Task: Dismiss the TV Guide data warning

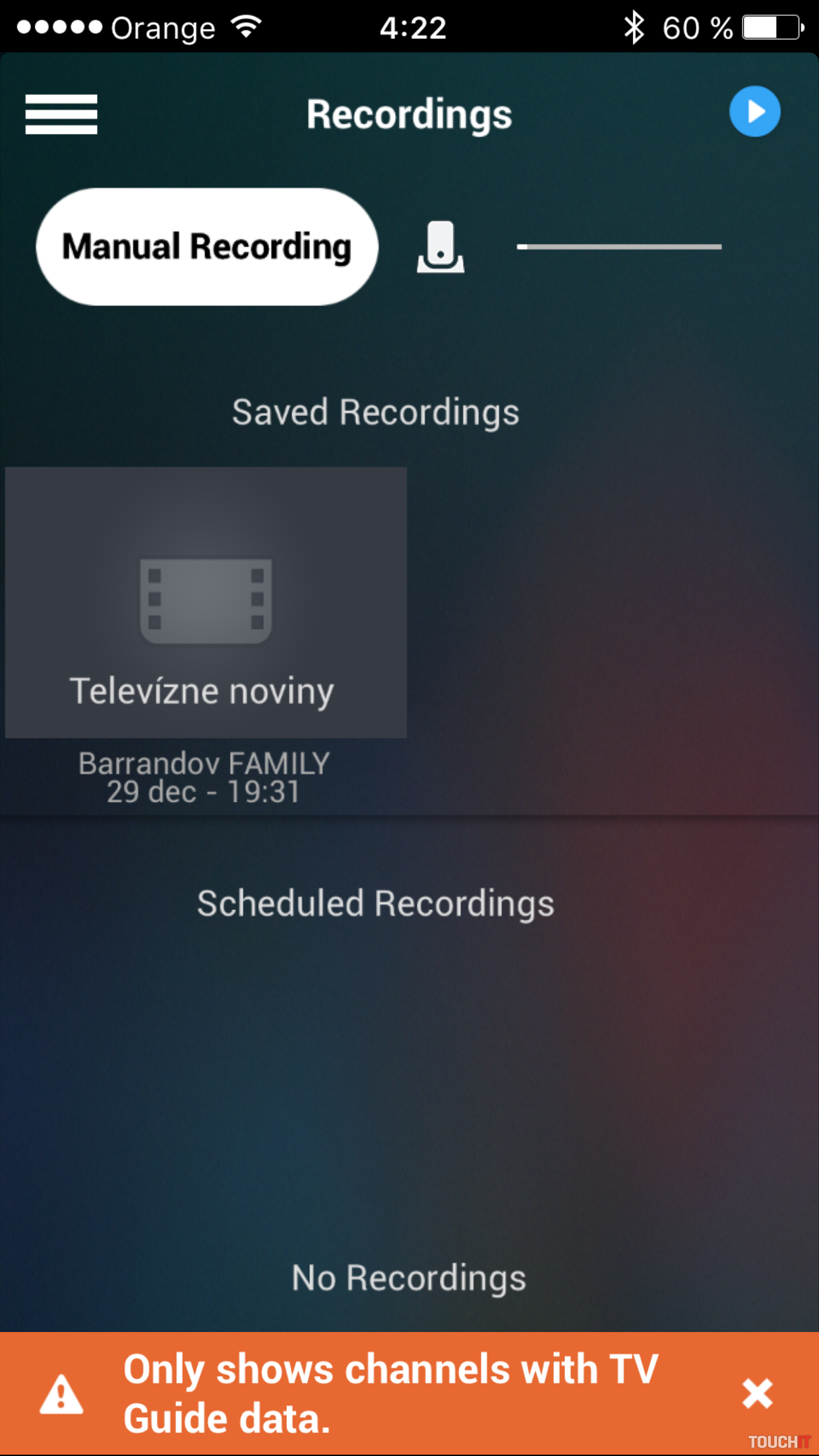Action: (x=756, y=1393)
